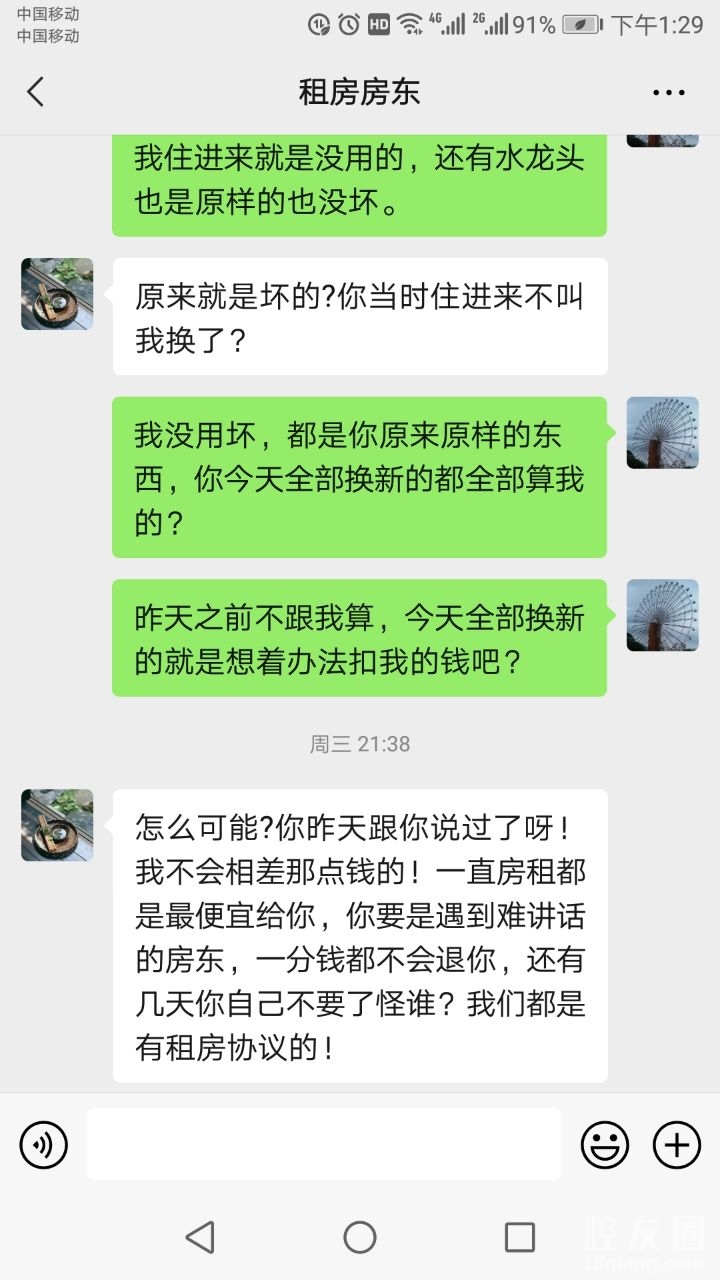Go to home via system home button
This screenshot has height=1280, width=720.
360,1237
